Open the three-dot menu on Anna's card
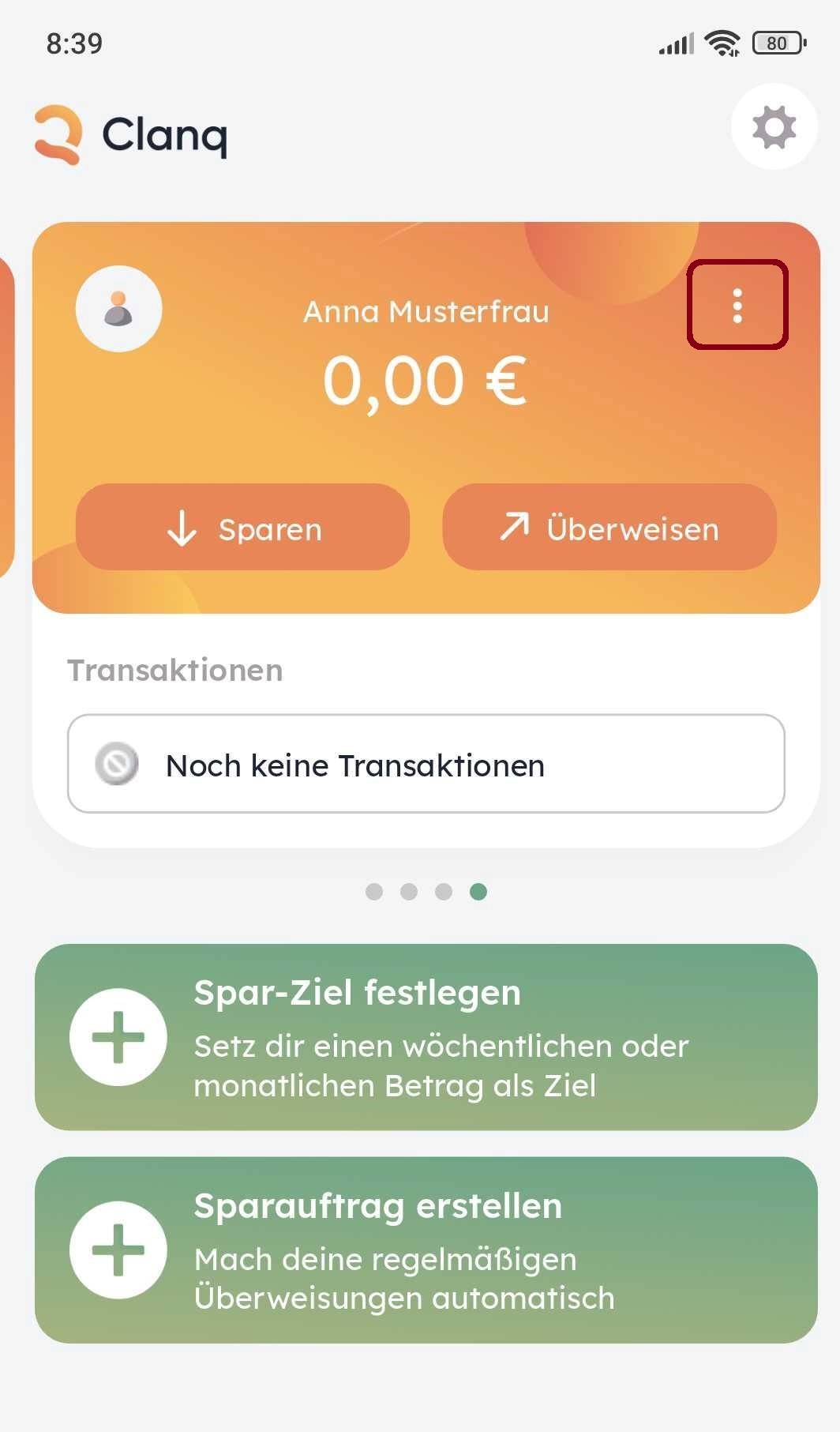 pyautogui.click(x=737, y=305)
